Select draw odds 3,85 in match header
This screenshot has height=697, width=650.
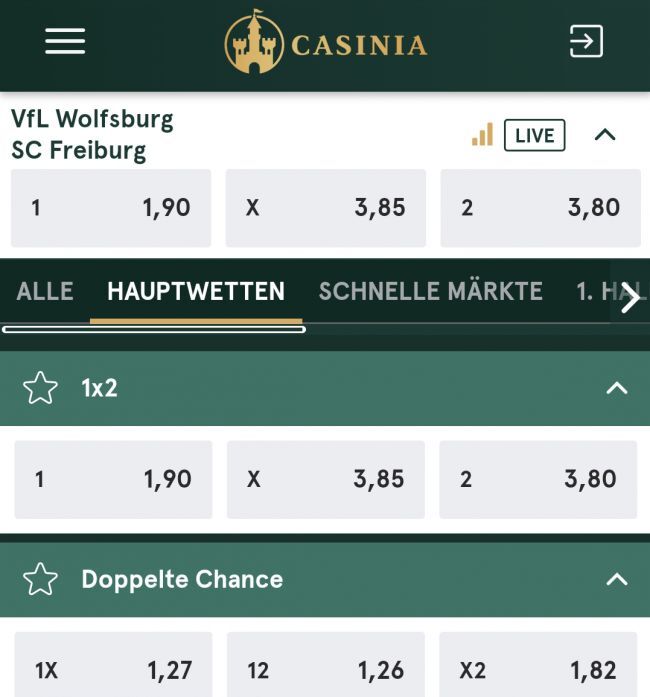tap(325, 208)
